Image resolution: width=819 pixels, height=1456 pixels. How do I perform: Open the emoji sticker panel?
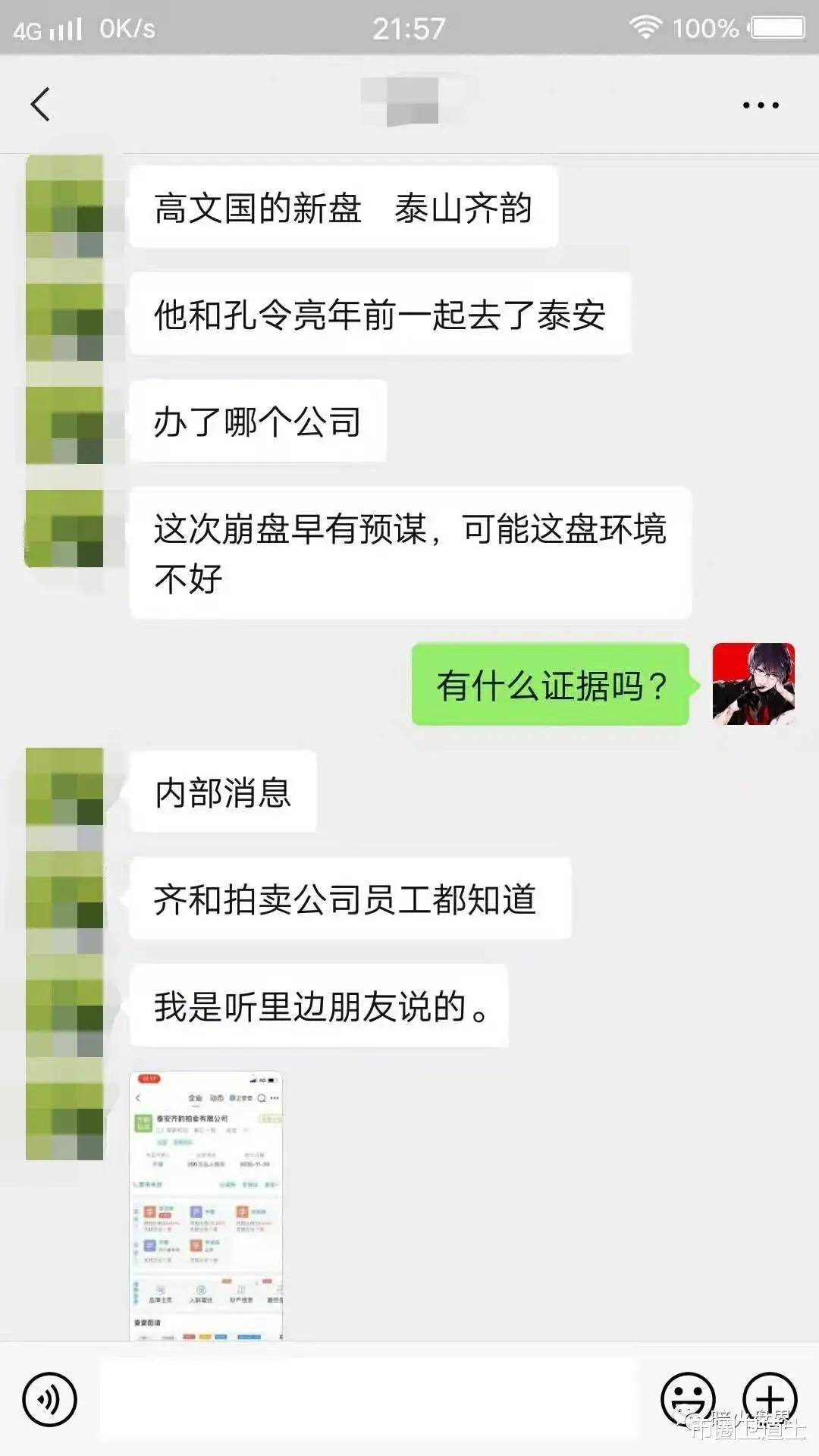[688, 1398]
